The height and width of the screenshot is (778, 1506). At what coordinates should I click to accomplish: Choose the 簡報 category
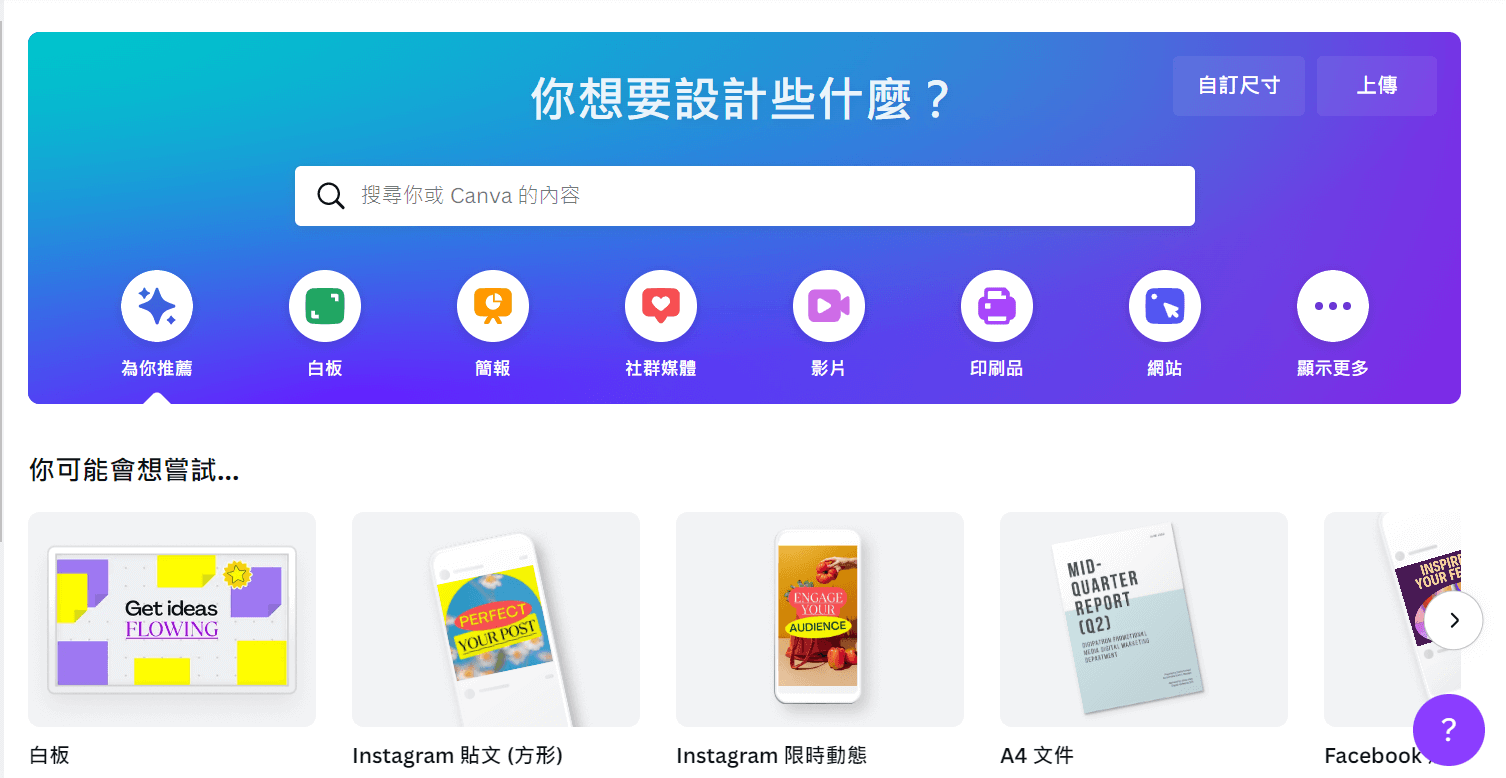pyautogui.click(x=493, y=306)
